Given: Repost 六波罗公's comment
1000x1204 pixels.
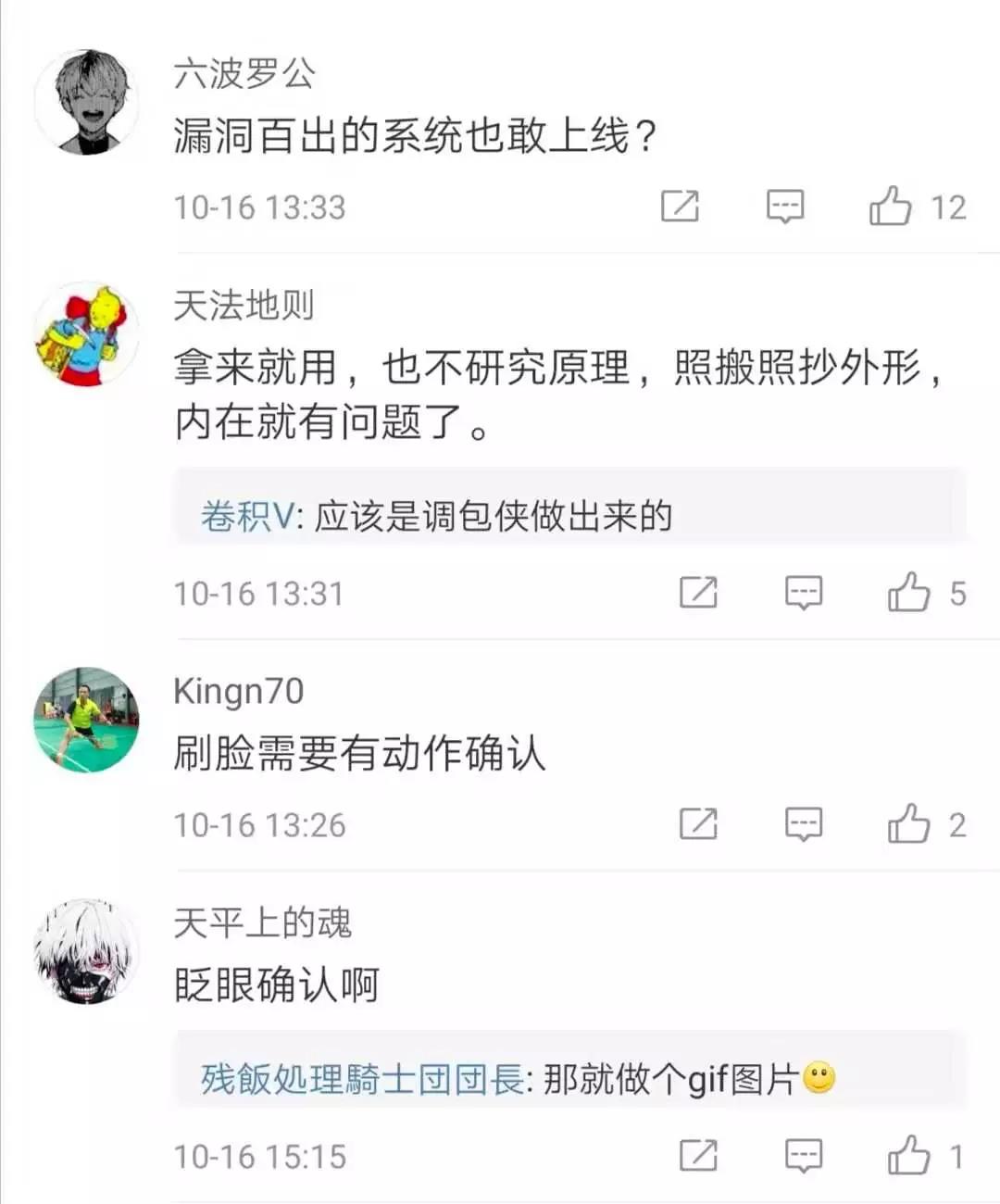Looking at the screenshot, I should [680, 206].
